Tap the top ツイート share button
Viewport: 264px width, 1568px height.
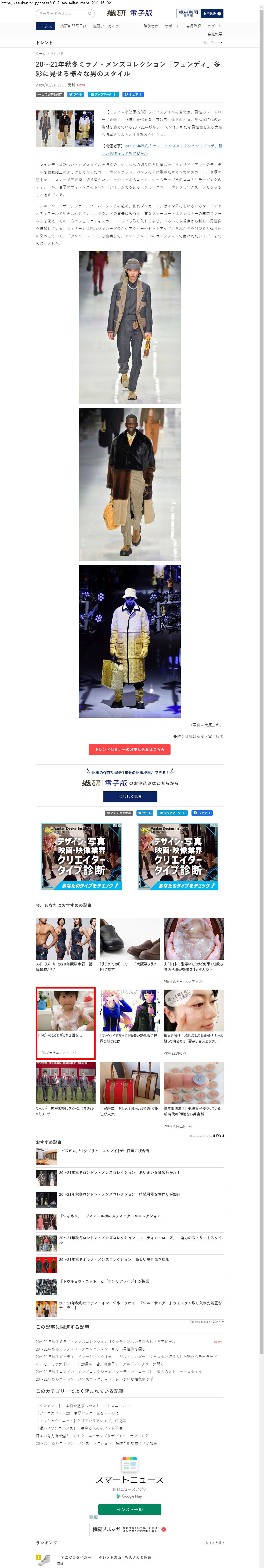[x=76, y=94]
